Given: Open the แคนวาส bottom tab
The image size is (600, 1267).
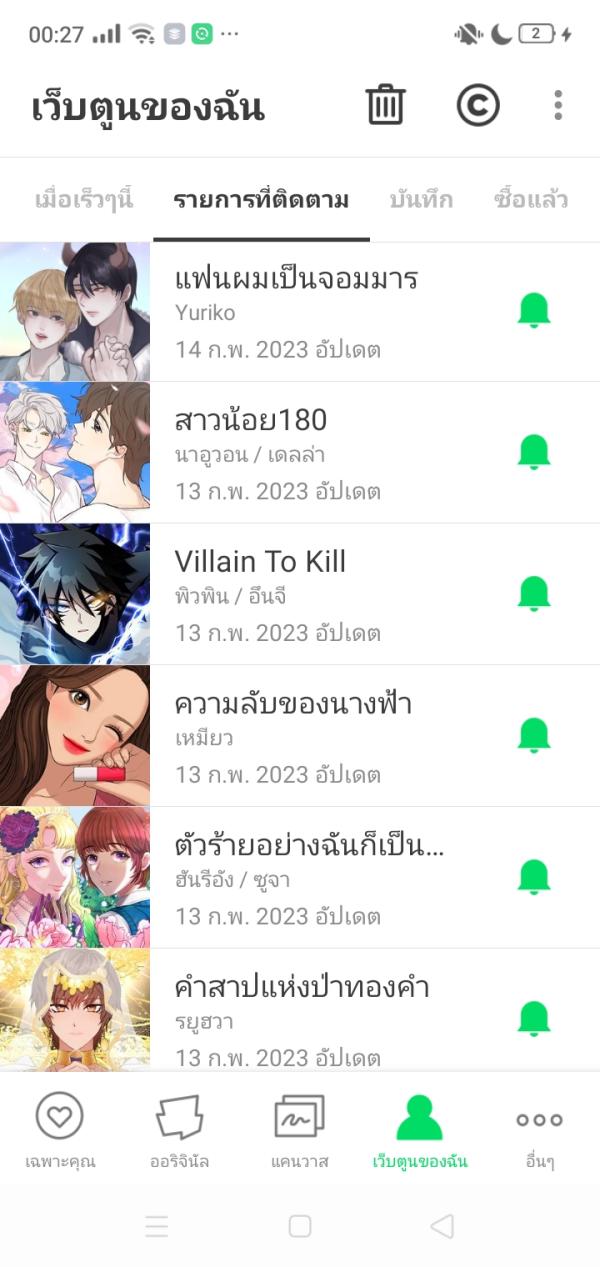Looking at the screenshot, I should coord(300,1131).
